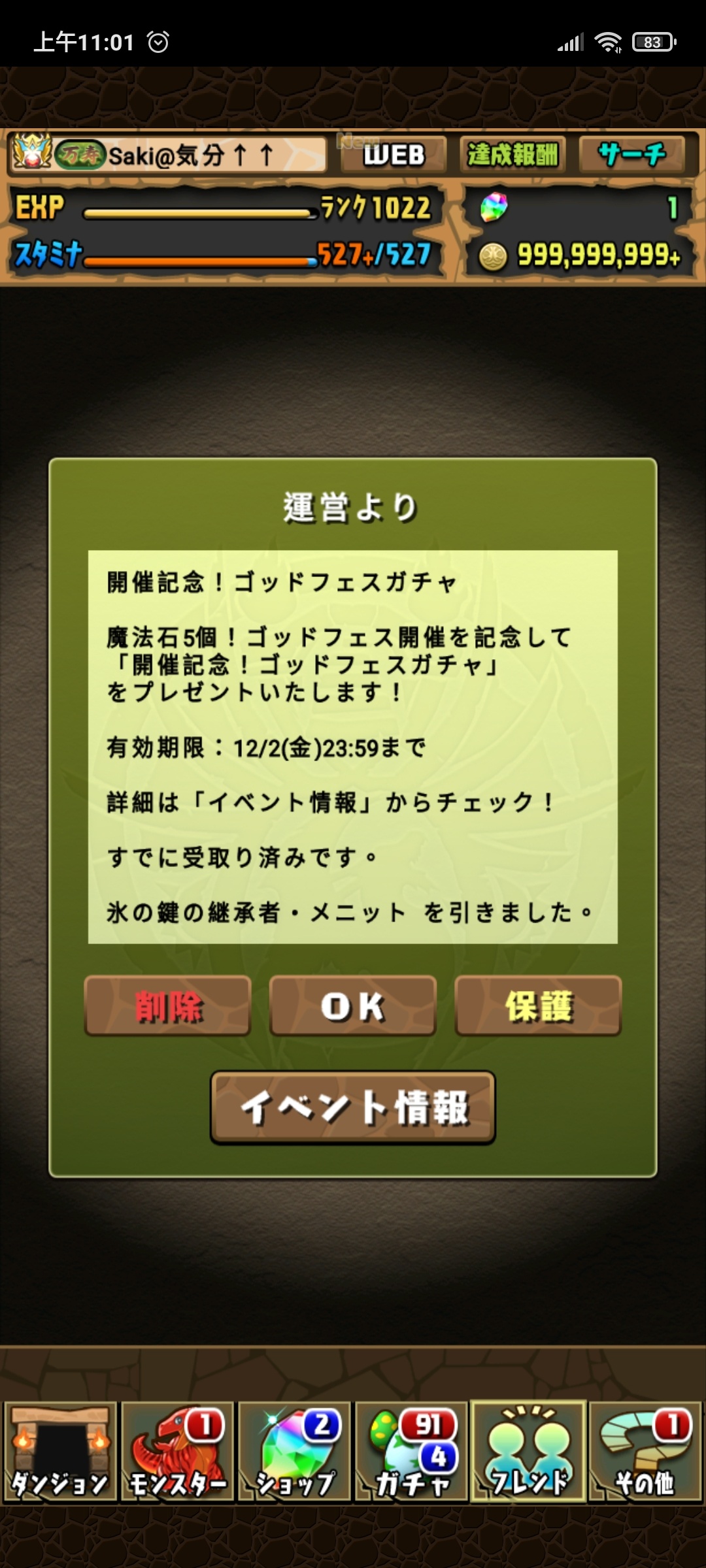Screen dimensions: 706x1568
Task: Select the フレンド tab
Action: [528, 1452]
